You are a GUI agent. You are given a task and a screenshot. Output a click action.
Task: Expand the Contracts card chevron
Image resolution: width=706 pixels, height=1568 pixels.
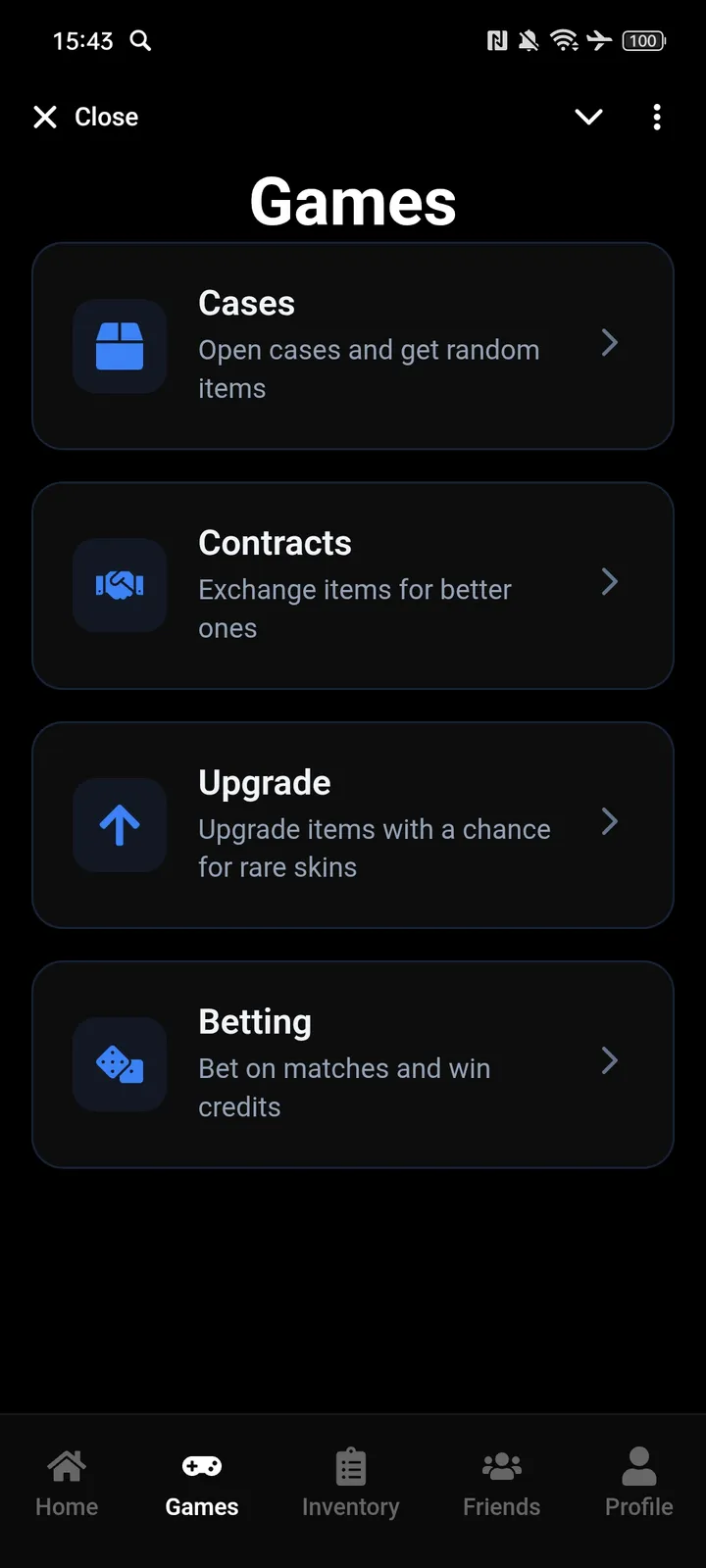(x=610, y=583)
